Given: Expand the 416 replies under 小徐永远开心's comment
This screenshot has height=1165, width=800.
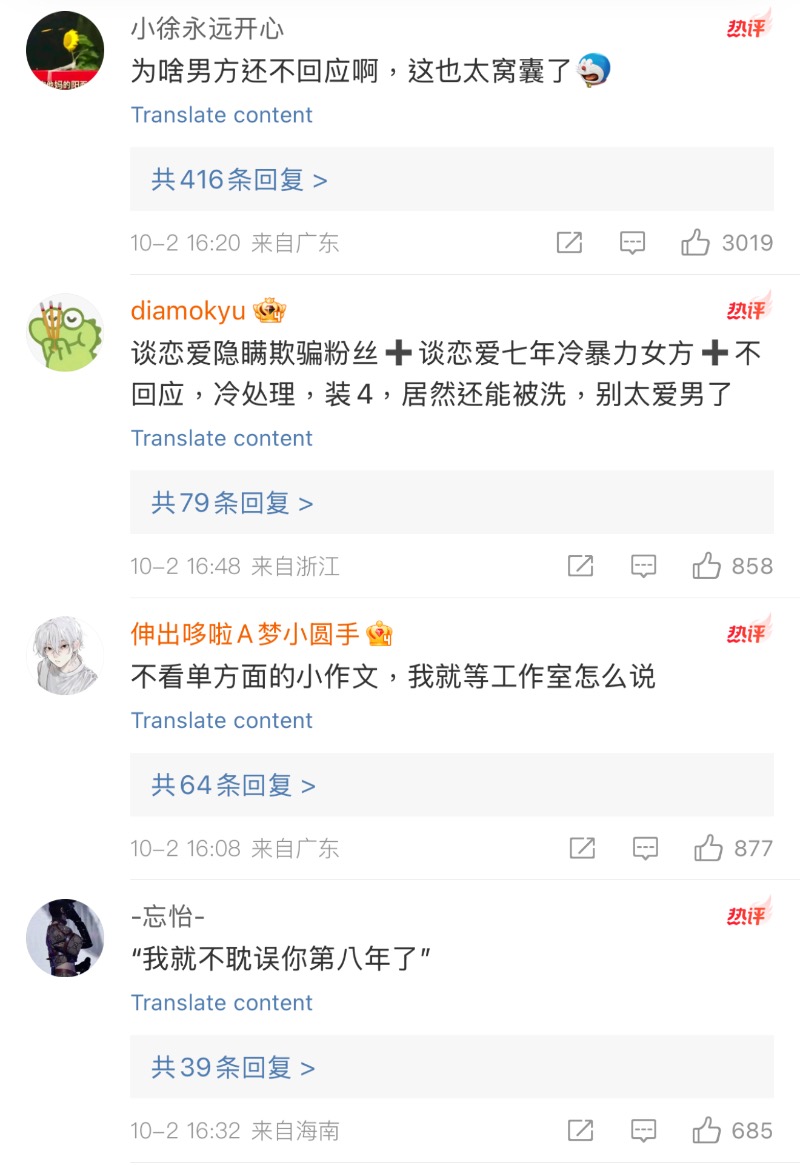Looking at the screenshot, I should click(x=239, y=180).
